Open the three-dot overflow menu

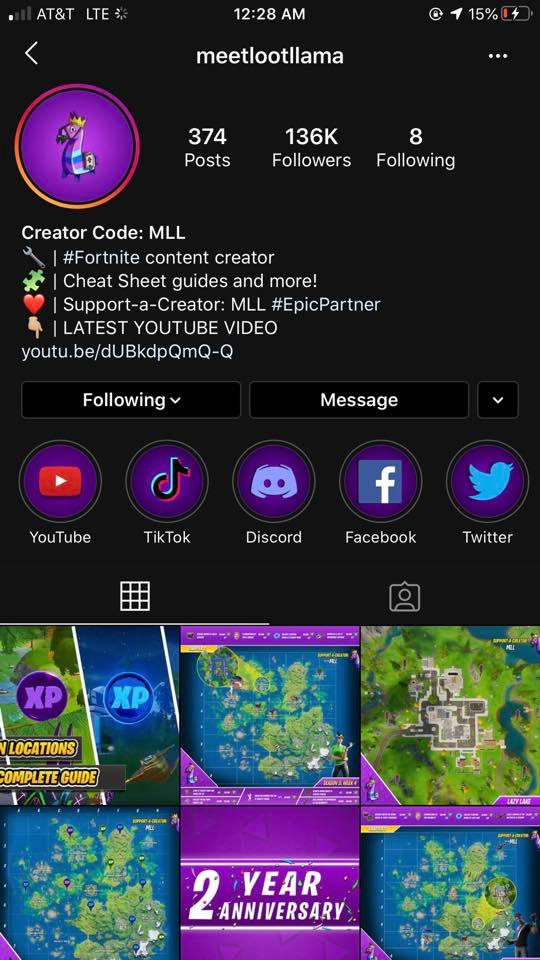pyautogui.click(x=498, y=56)
